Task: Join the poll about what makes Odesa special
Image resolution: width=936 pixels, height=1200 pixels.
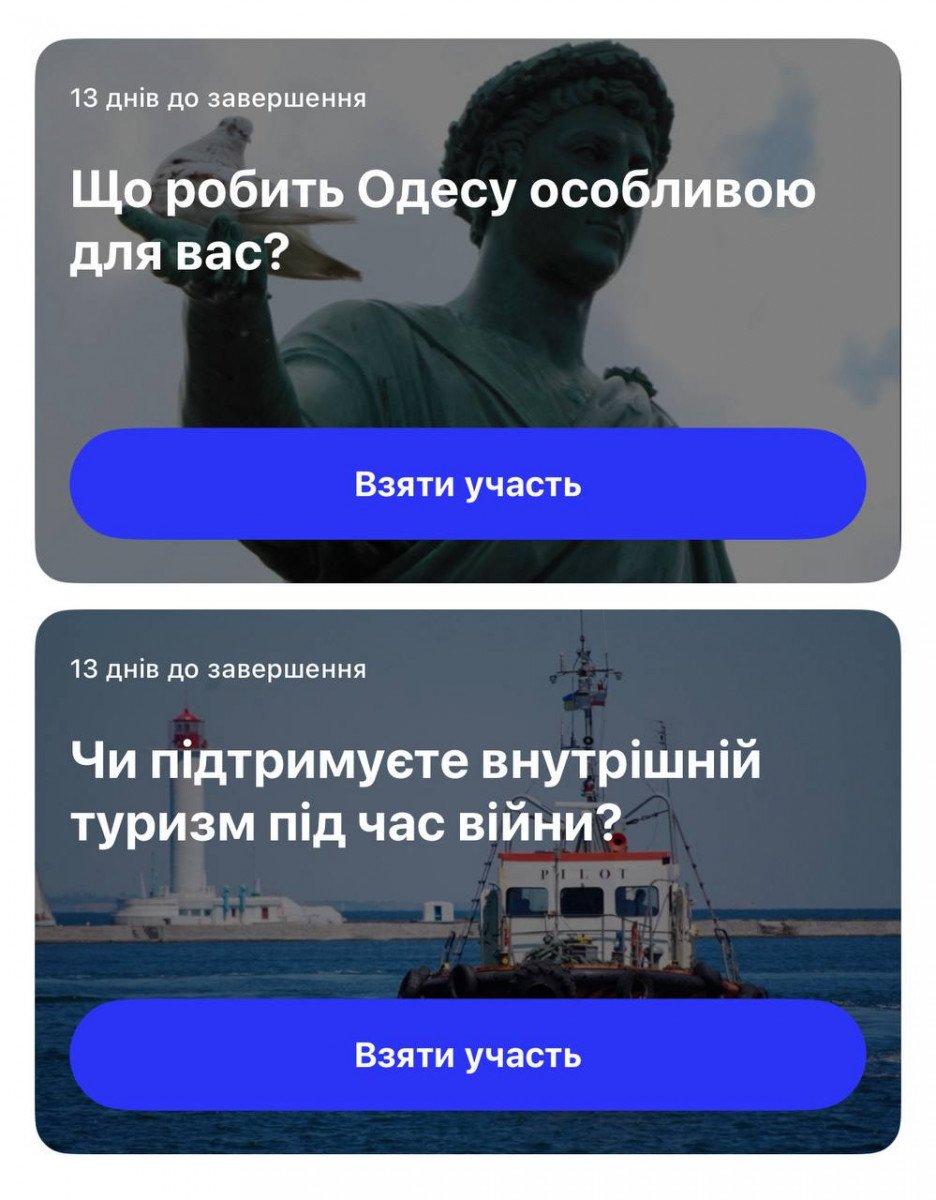Action: 467,485
